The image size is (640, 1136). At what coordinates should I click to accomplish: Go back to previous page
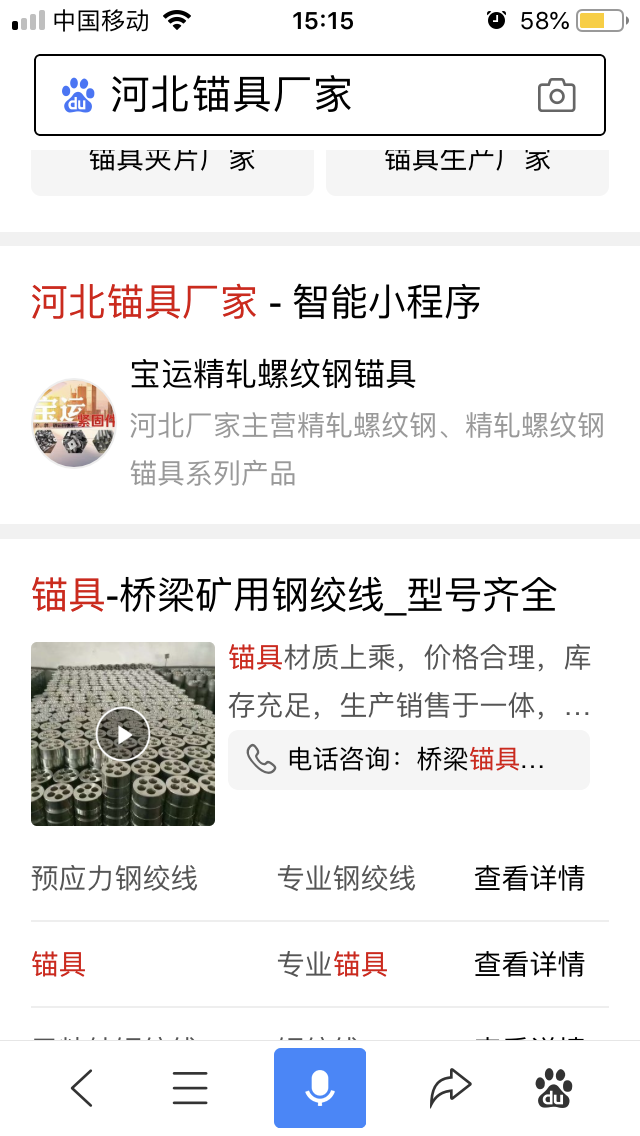point(82,1087)
